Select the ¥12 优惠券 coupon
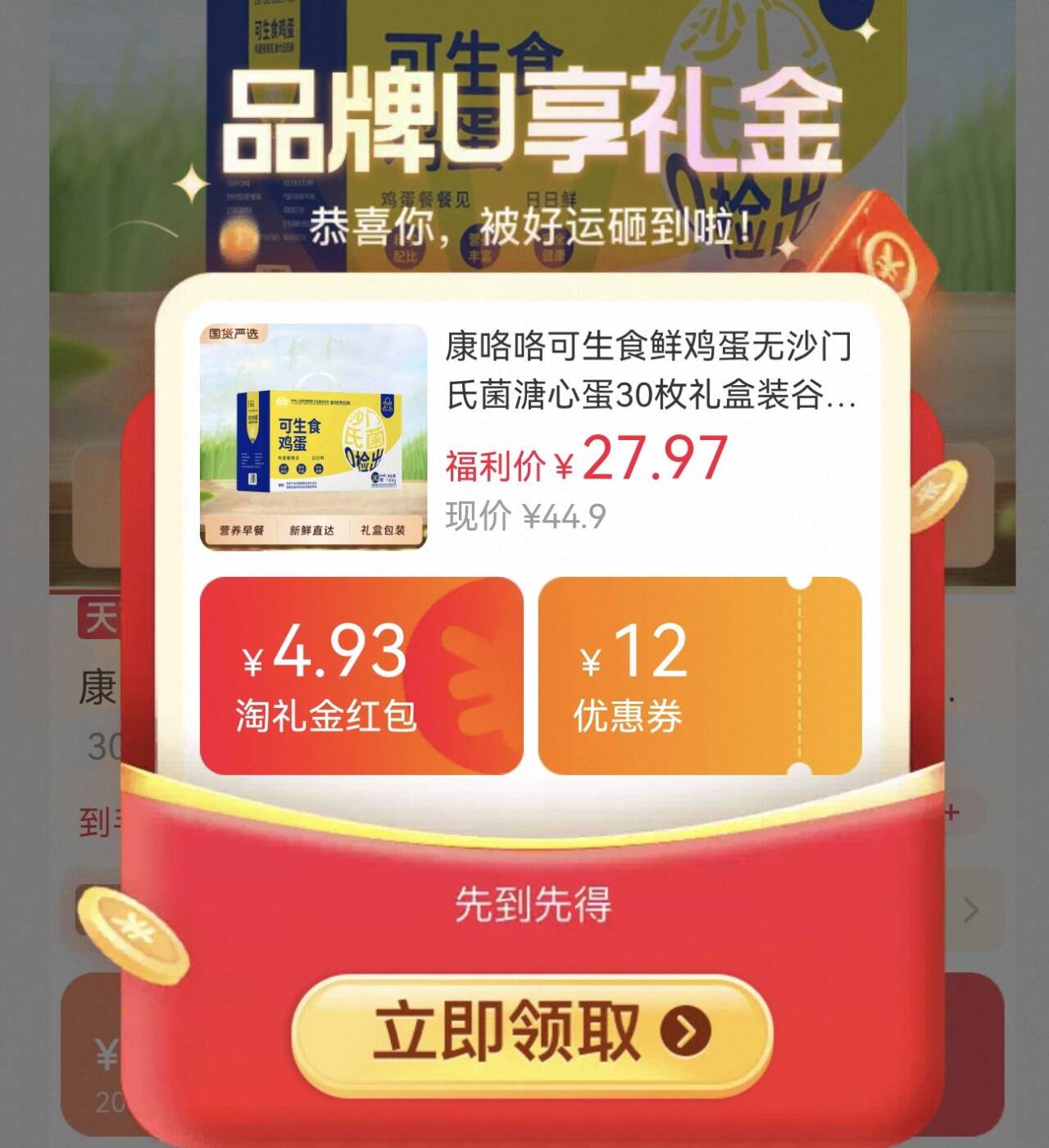Image resolution: width=1049 pixels, height=1148 pixels. click(x=700, y=675)
